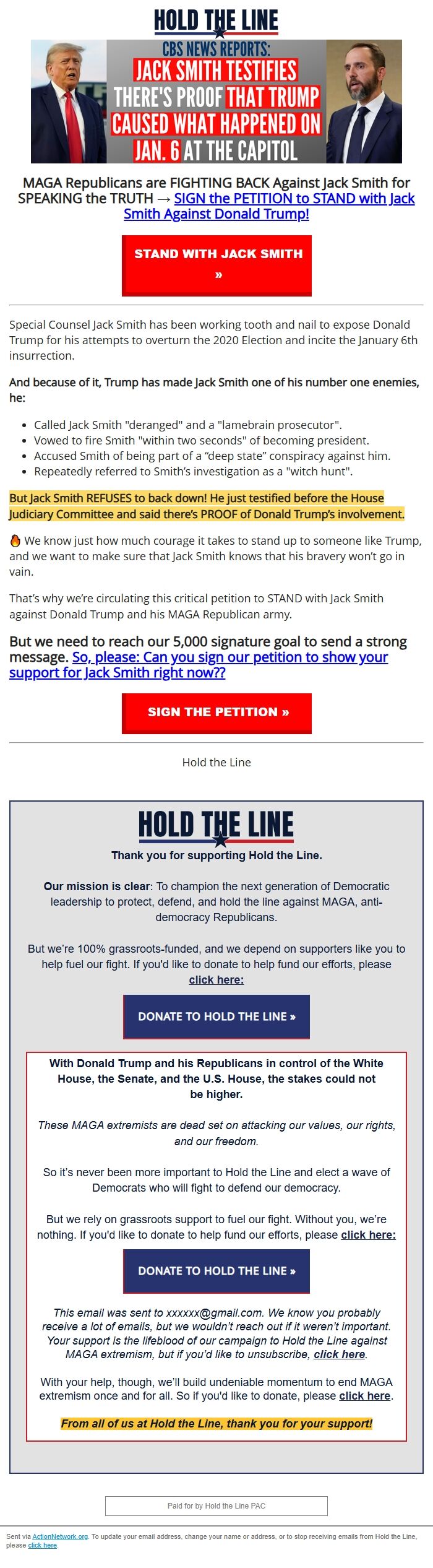Screen dimensions: 433x1568
Task: Open 'click here' after 'if you'd like to donate'
Action: click(x=364, y=1396)
